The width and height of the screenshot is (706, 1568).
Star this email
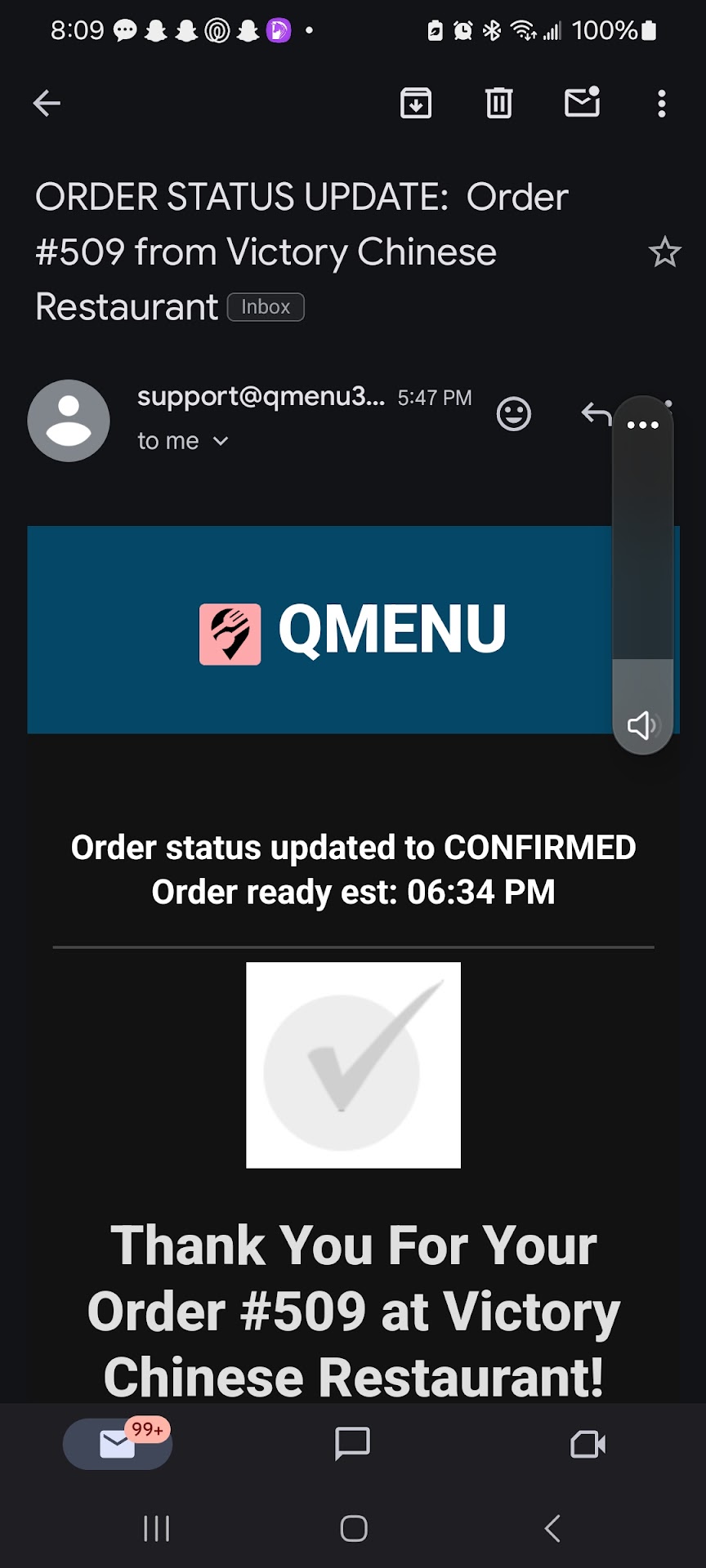tap(664, 252)
